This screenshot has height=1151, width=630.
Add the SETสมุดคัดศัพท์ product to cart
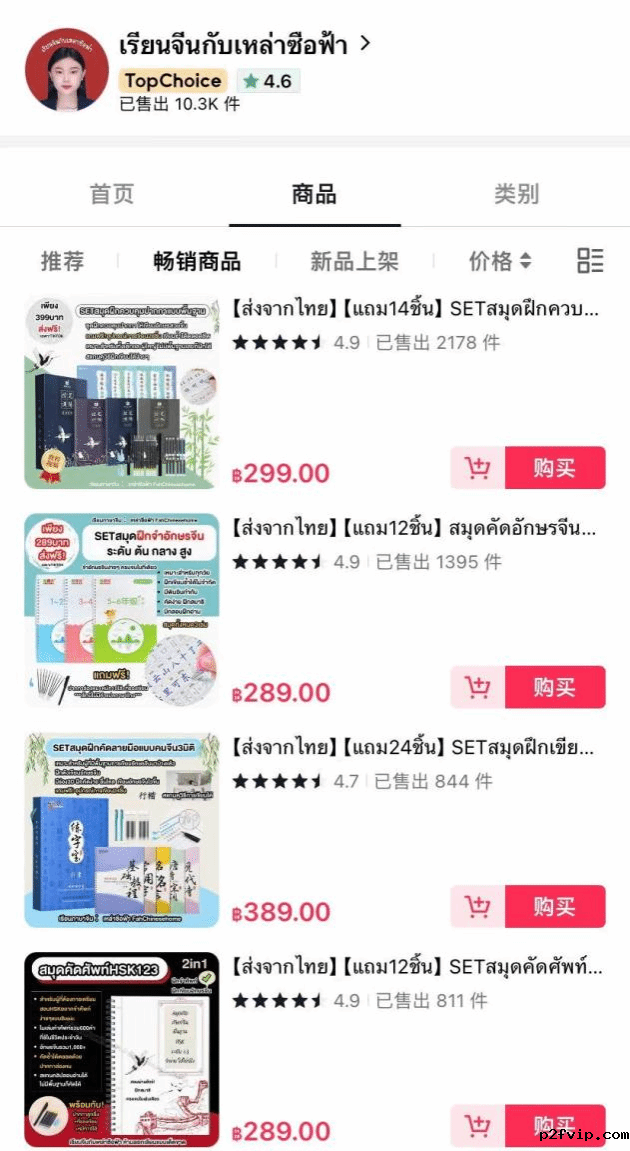(x=478, y=1125)
